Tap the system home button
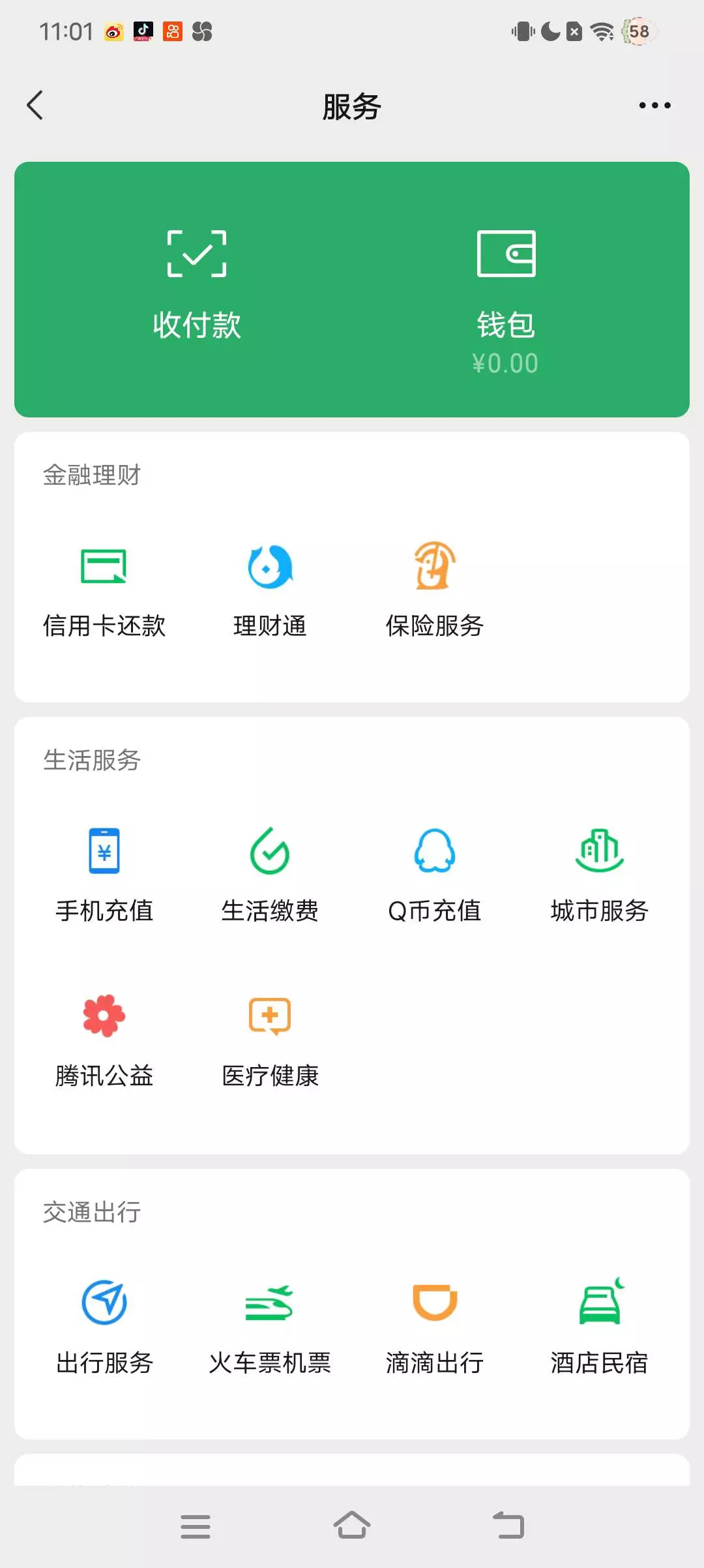 click(x=352, y=1526)
